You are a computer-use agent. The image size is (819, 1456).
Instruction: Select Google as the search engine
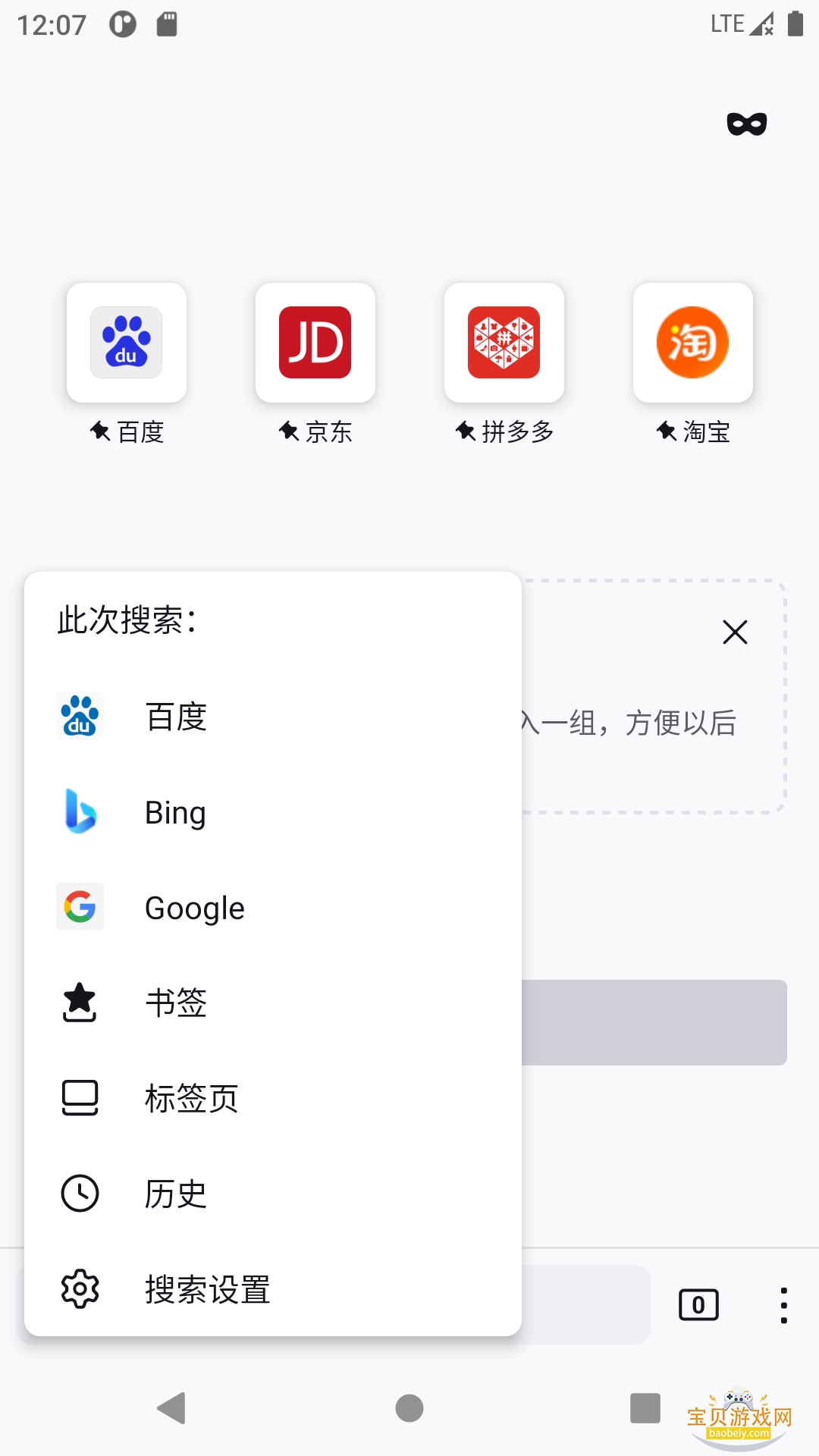pos(194,908)
